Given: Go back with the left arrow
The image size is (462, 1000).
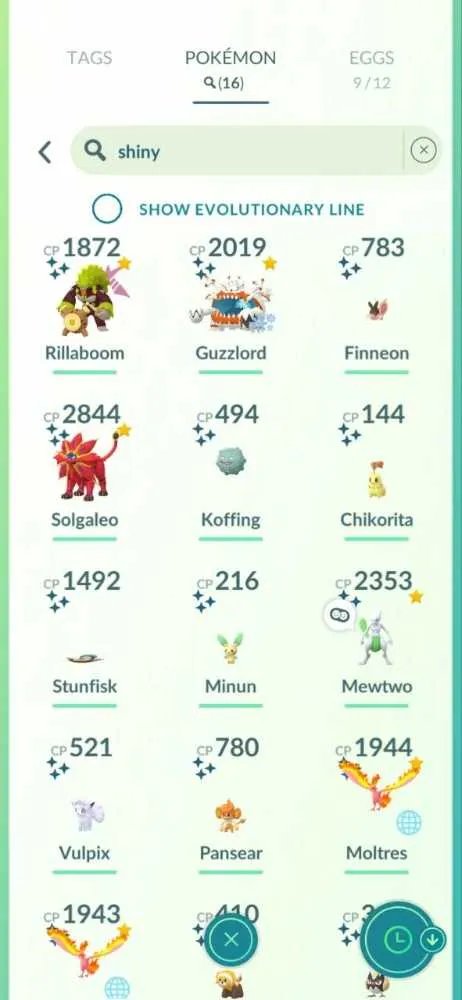Looking at the screenshot, I should (x=45, y=152).
